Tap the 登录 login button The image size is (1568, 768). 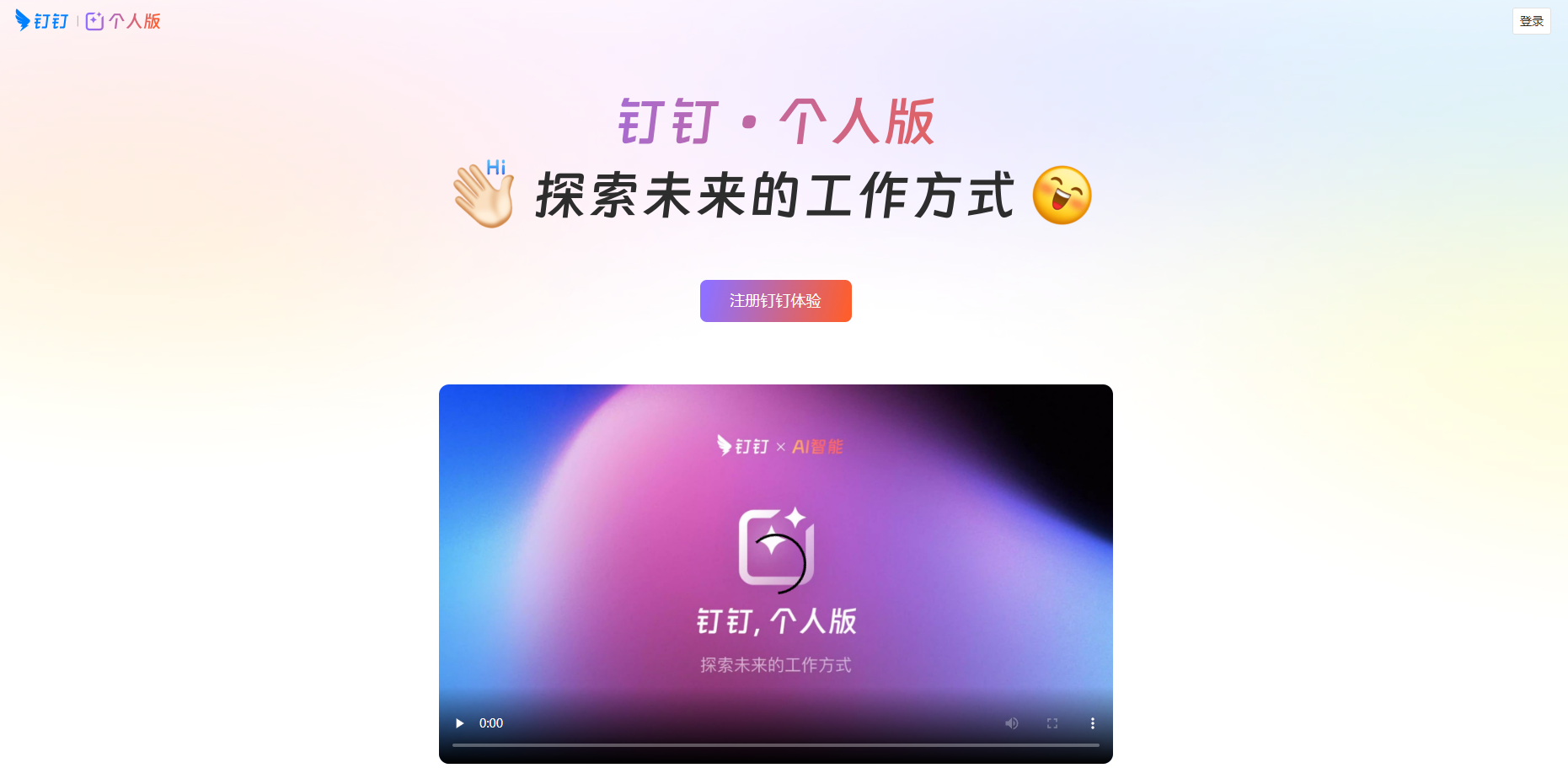tap(1531, 21)
